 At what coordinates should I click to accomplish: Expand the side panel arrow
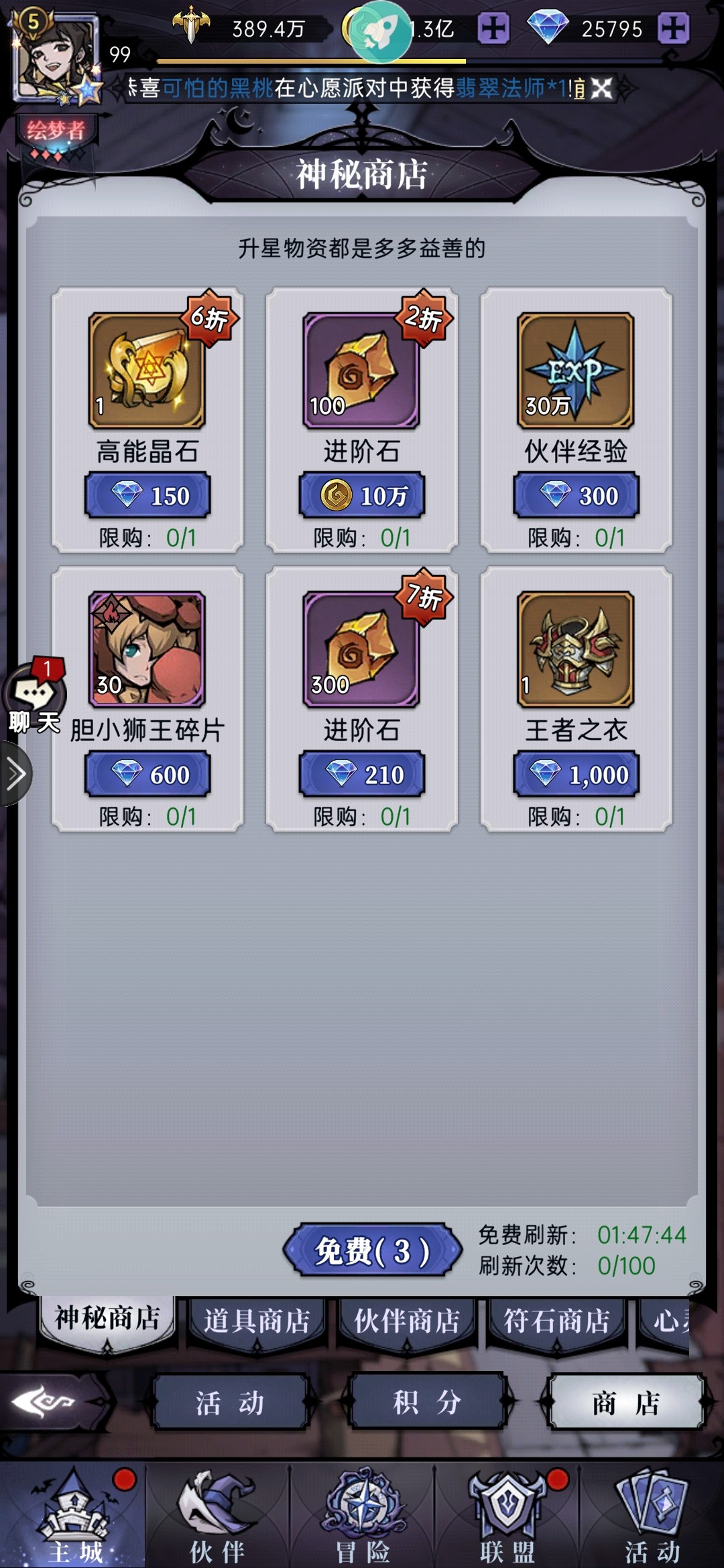coord(15,774)
